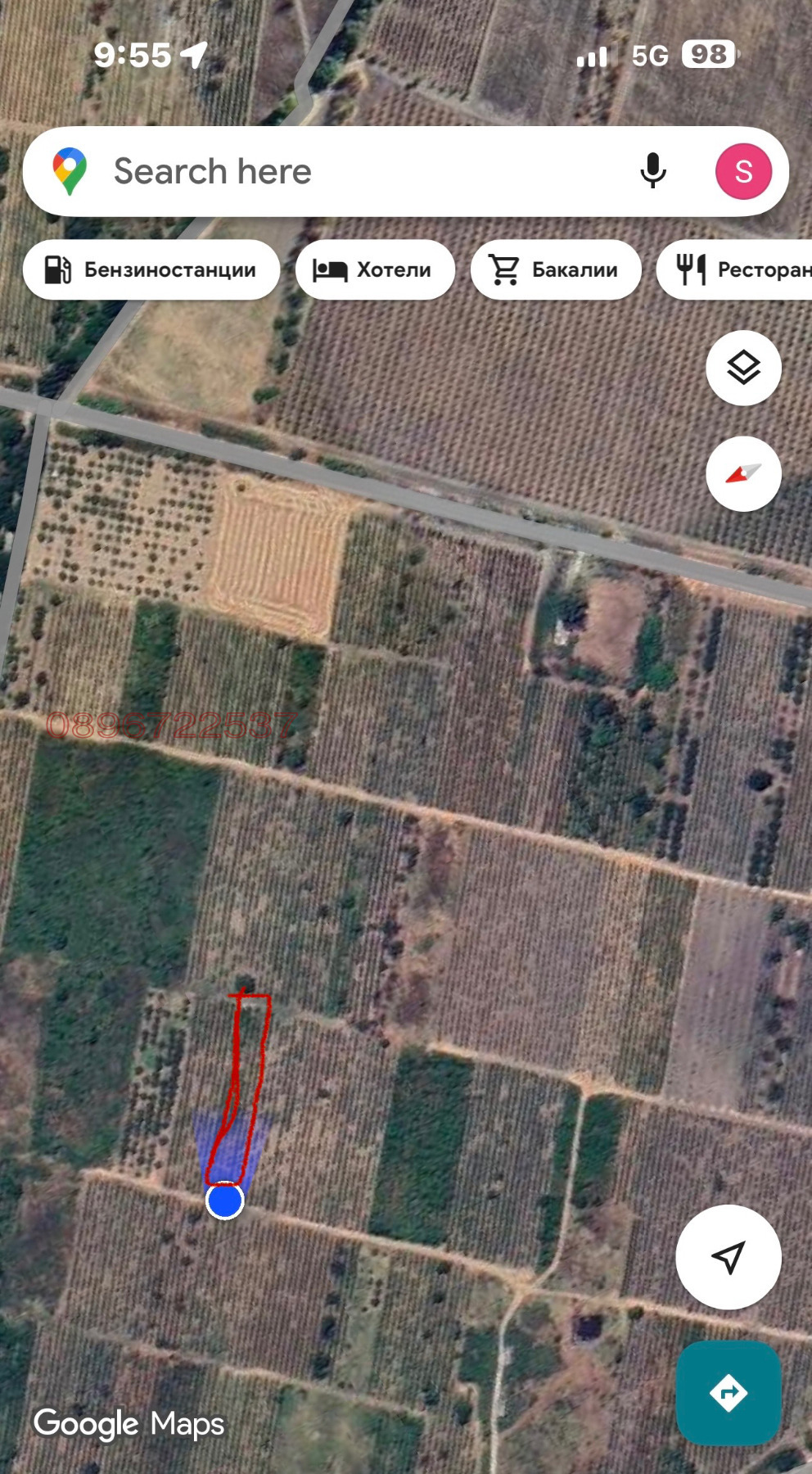Open the map layers button

pos(743,368)
